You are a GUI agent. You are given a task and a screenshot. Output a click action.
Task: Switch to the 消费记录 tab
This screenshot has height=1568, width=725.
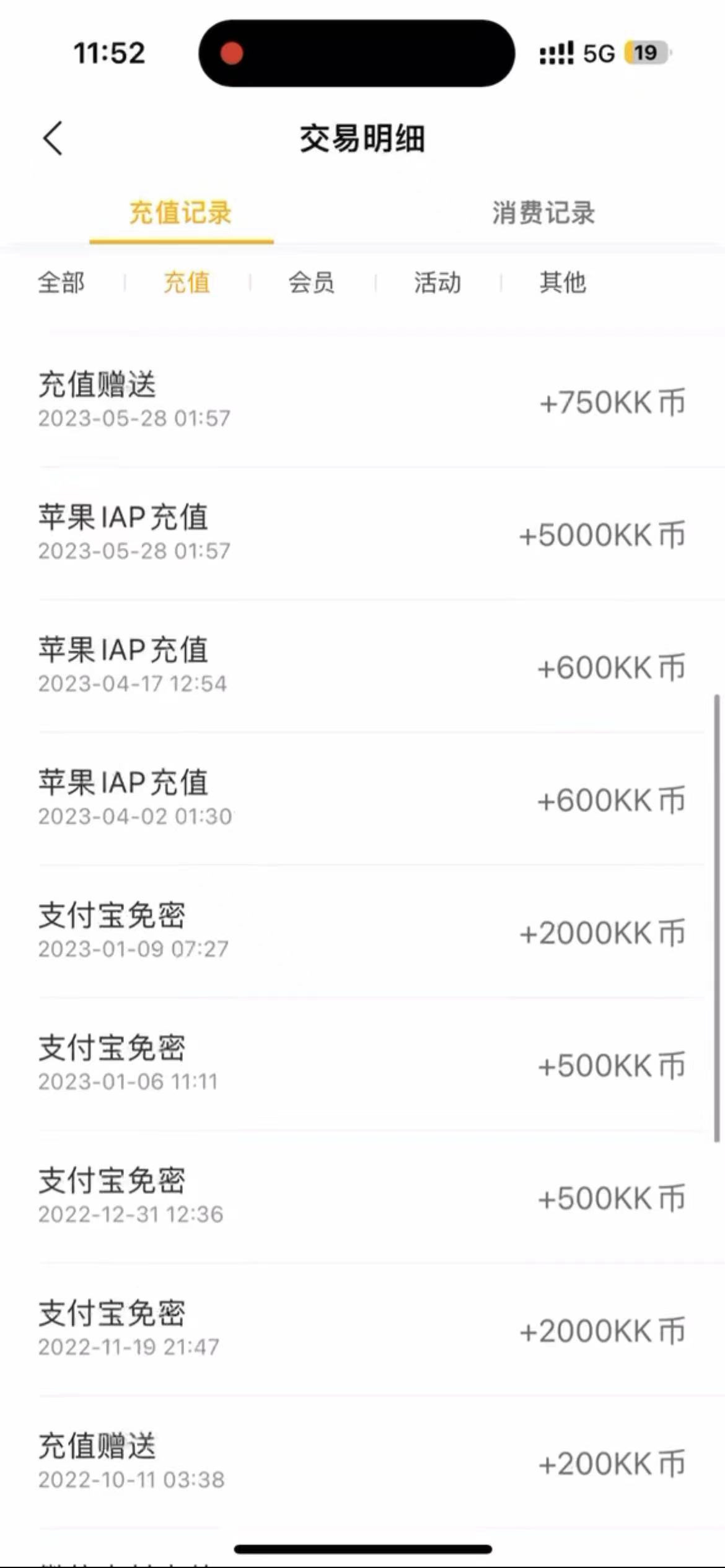pyautogui.click(x=543, y=213)
